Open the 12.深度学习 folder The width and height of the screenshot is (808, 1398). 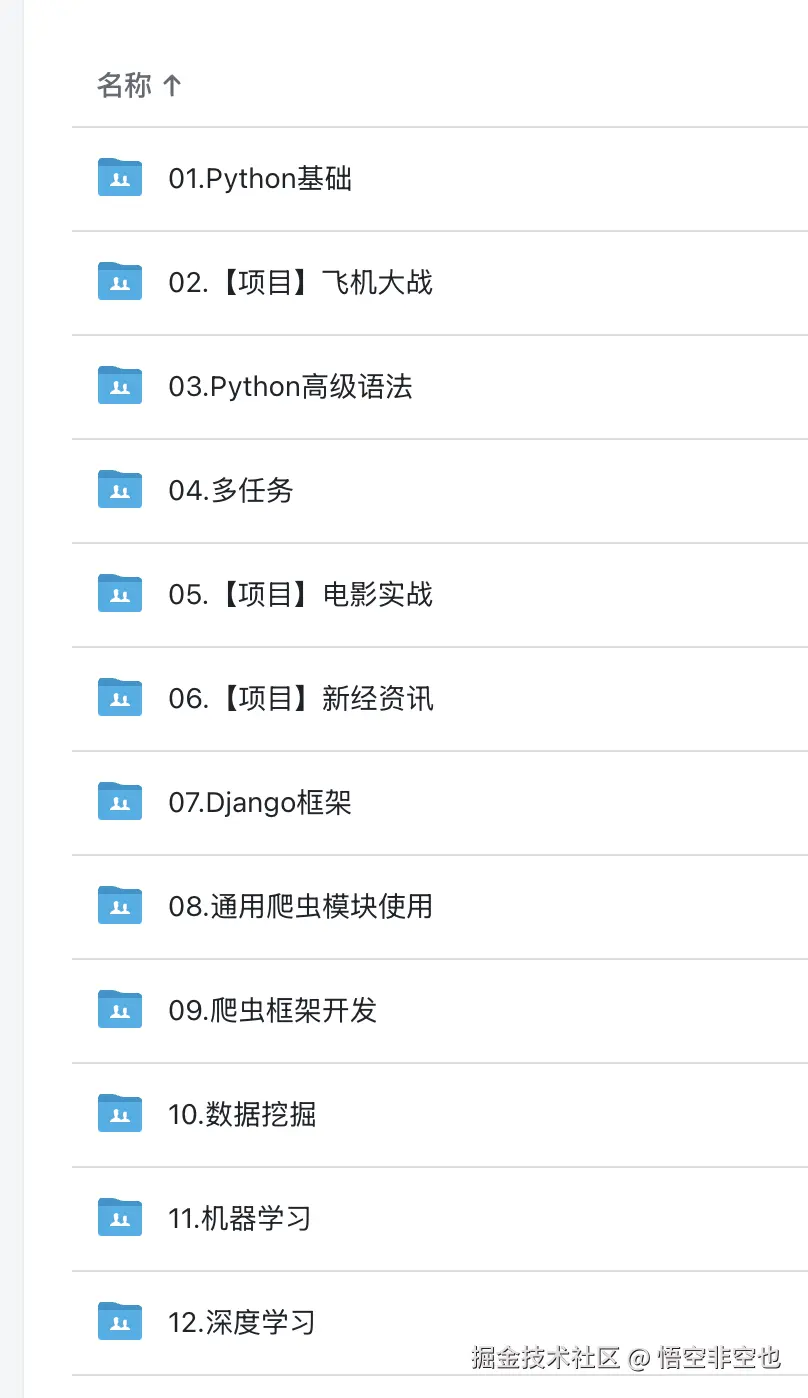pos(242,1323)
